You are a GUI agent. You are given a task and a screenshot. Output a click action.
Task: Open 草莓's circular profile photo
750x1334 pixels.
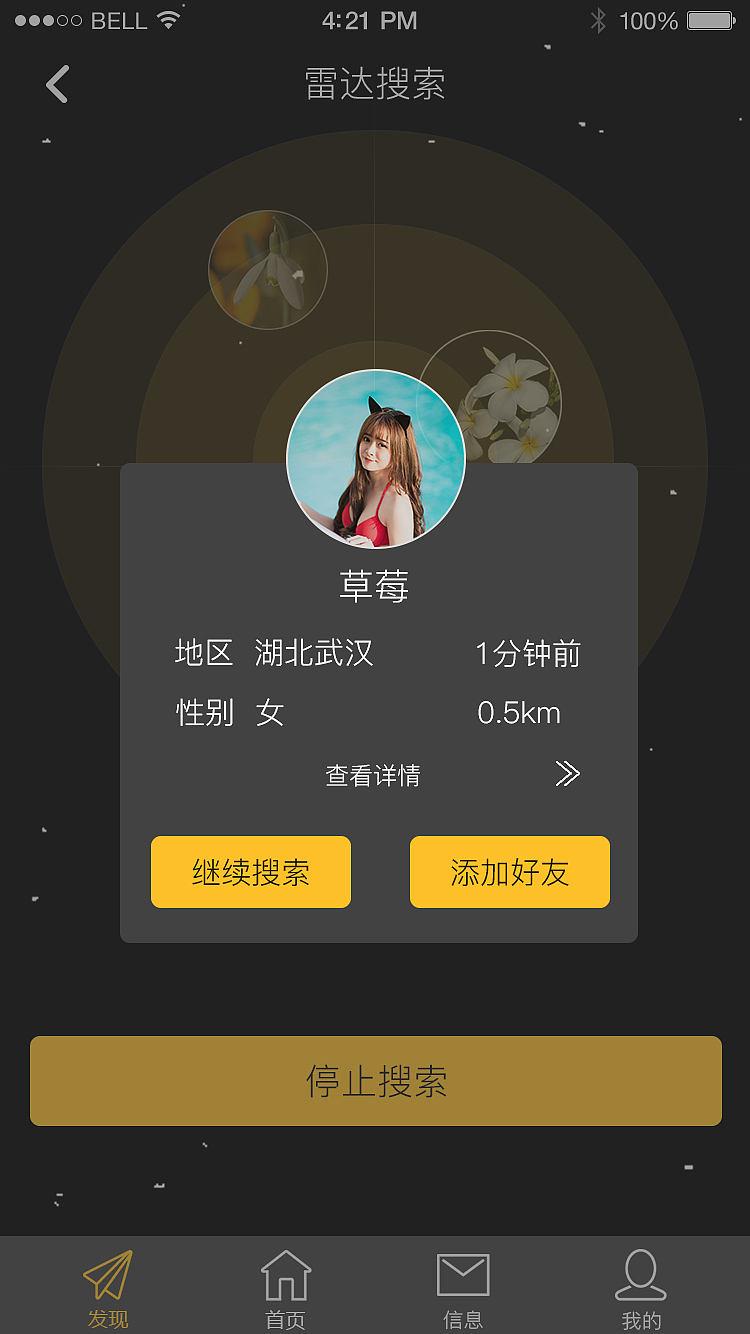375,458
